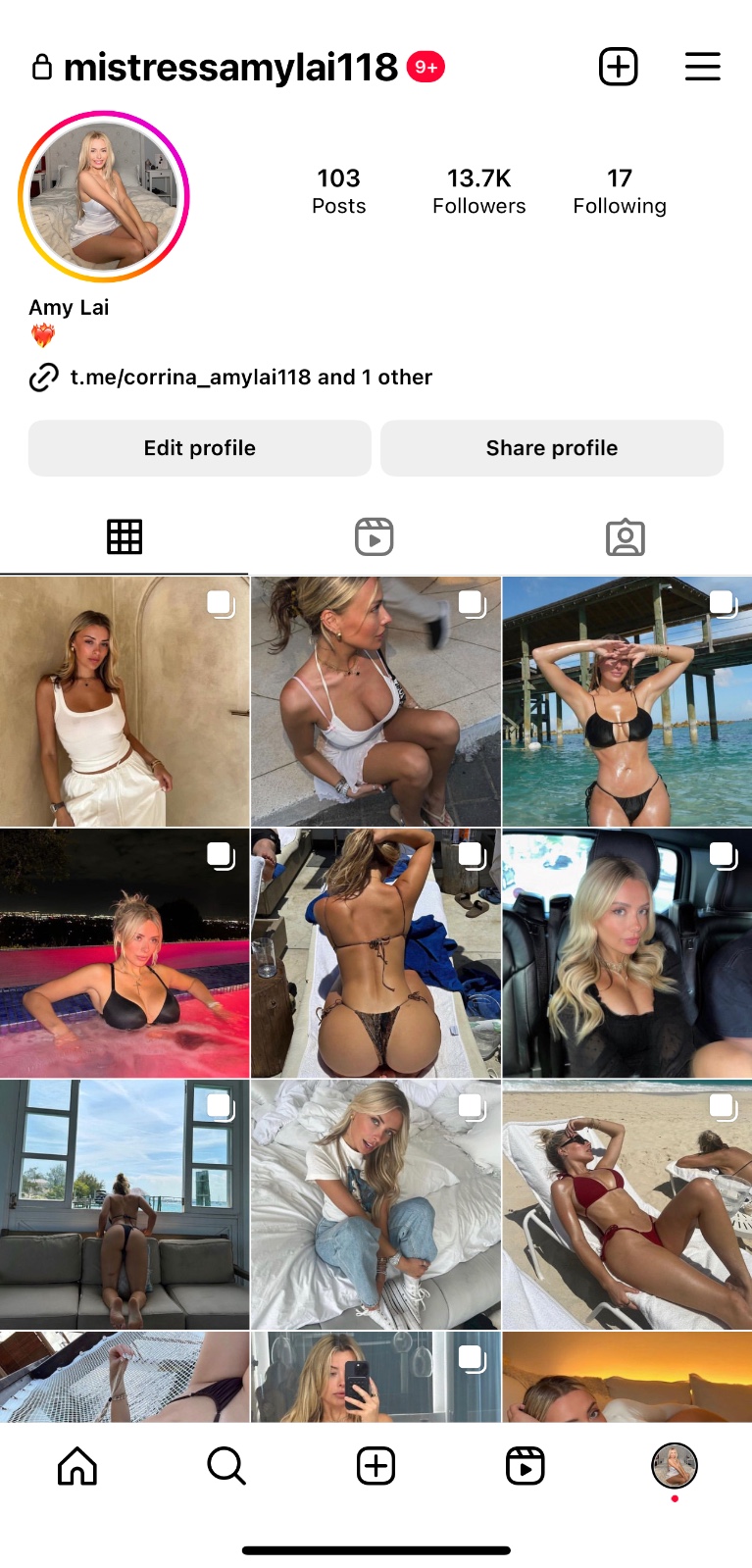The width and height of the screenshot is (752, 1568).
Task: Select the account username switcher
Action: click(230, 67)
